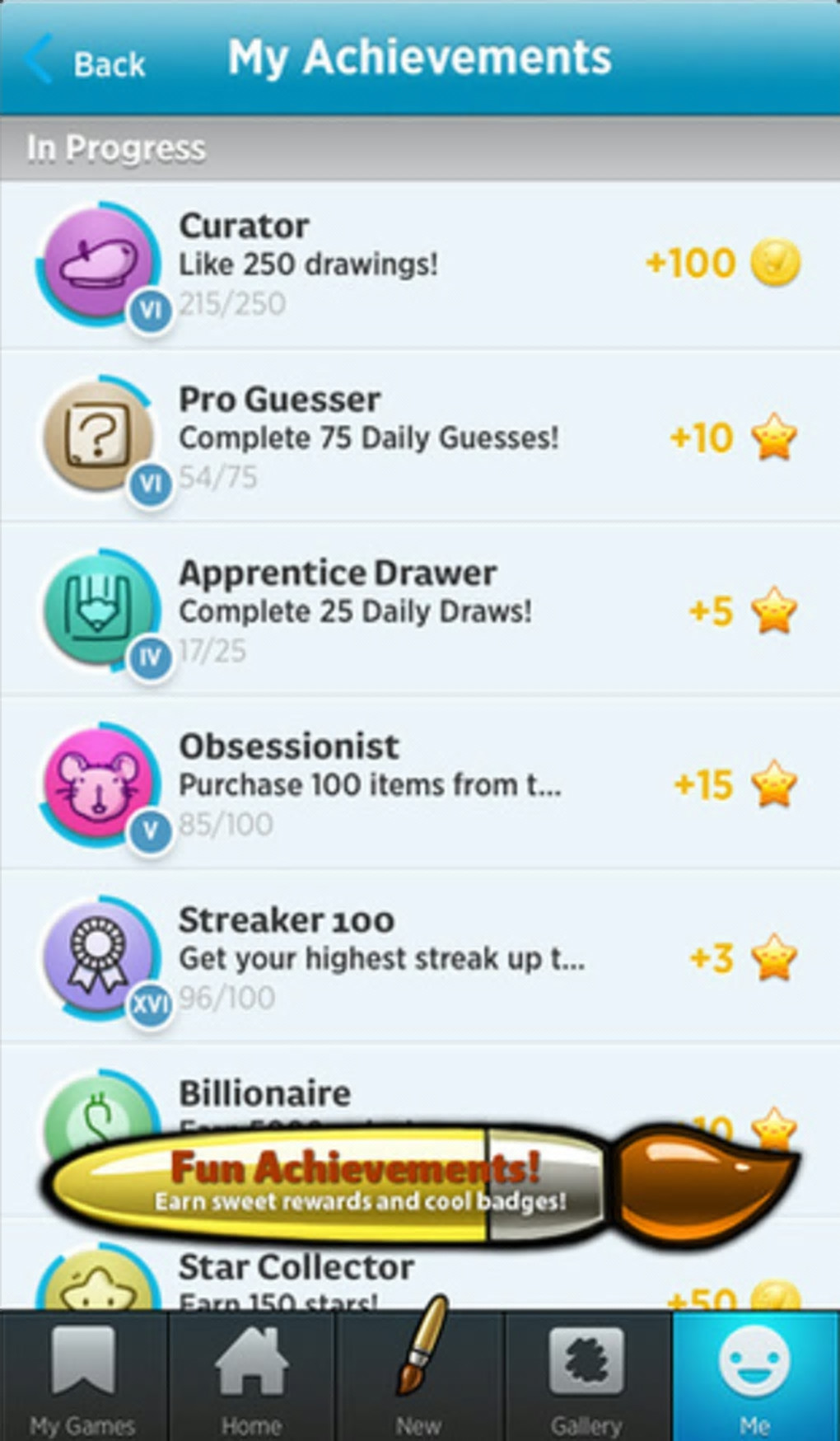
Task: Select the Obsessionist achievement row
Action: [x=420, y=784]
